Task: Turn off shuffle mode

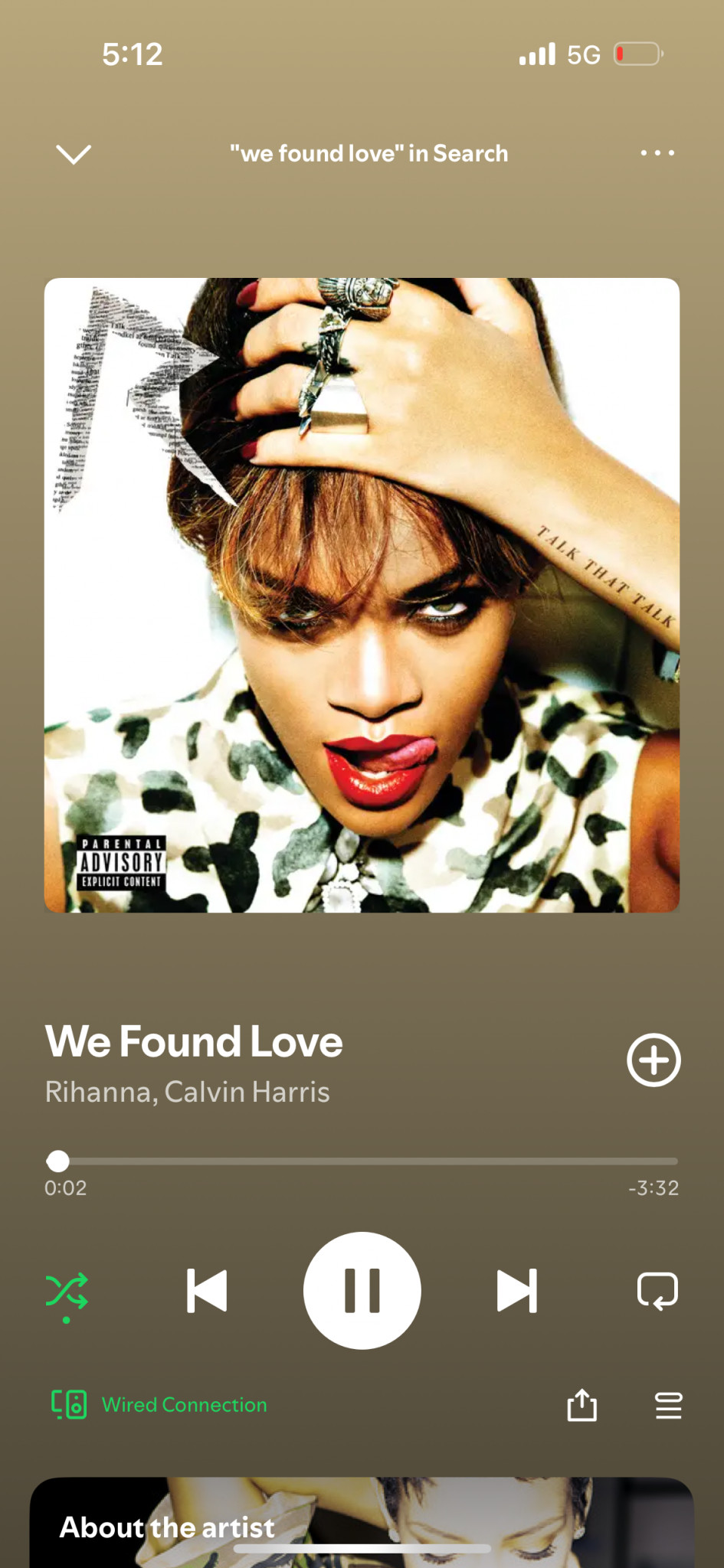Action: (67, 1292)
